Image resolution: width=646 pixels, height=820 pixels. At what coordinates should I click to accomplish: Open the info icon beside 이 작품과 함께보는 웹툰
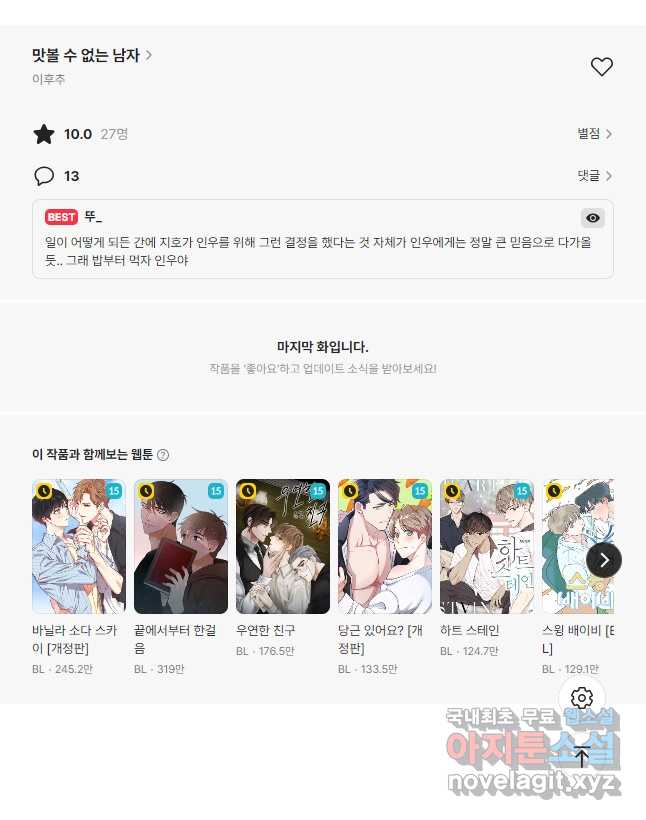163,455
